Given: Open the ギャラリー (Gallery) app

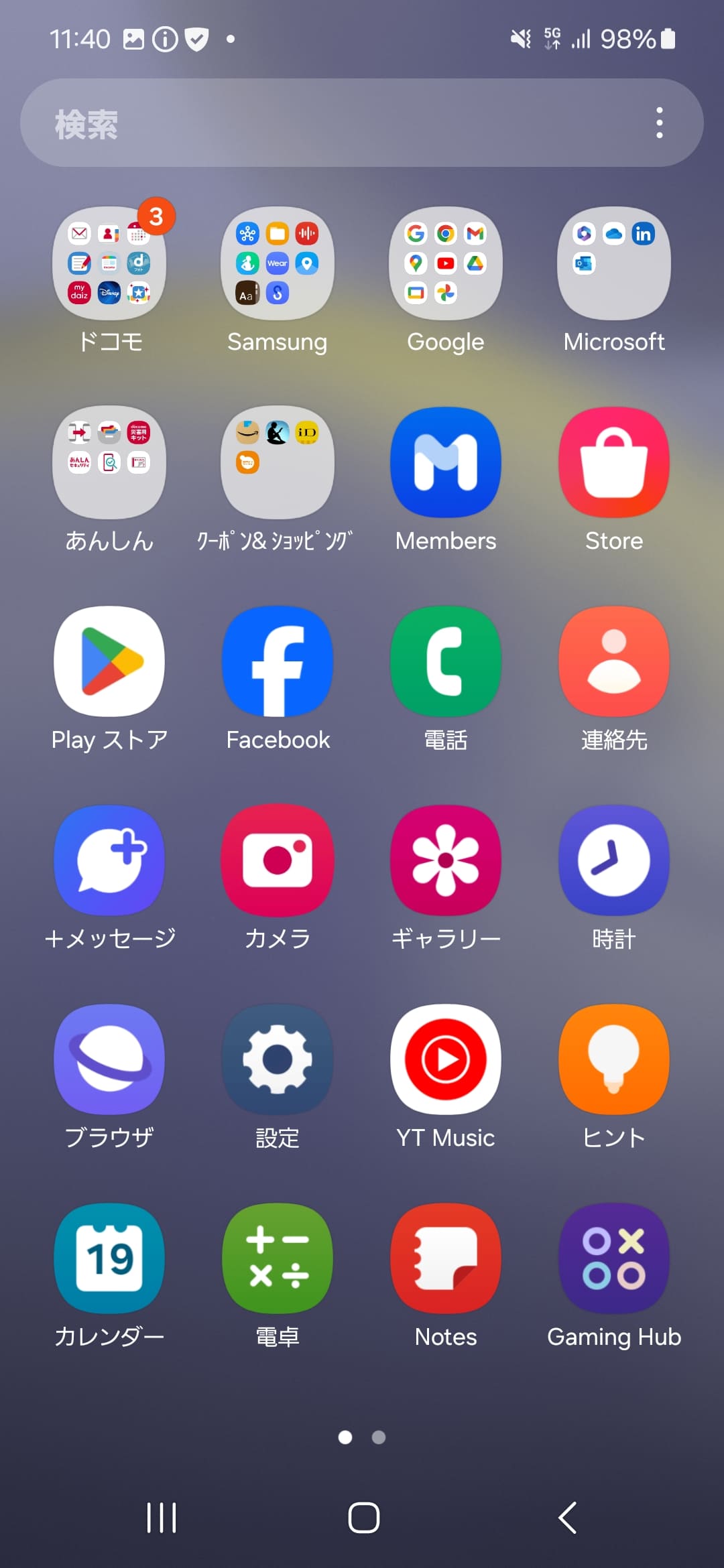Looking at the screenshot, I should point(445,861).
